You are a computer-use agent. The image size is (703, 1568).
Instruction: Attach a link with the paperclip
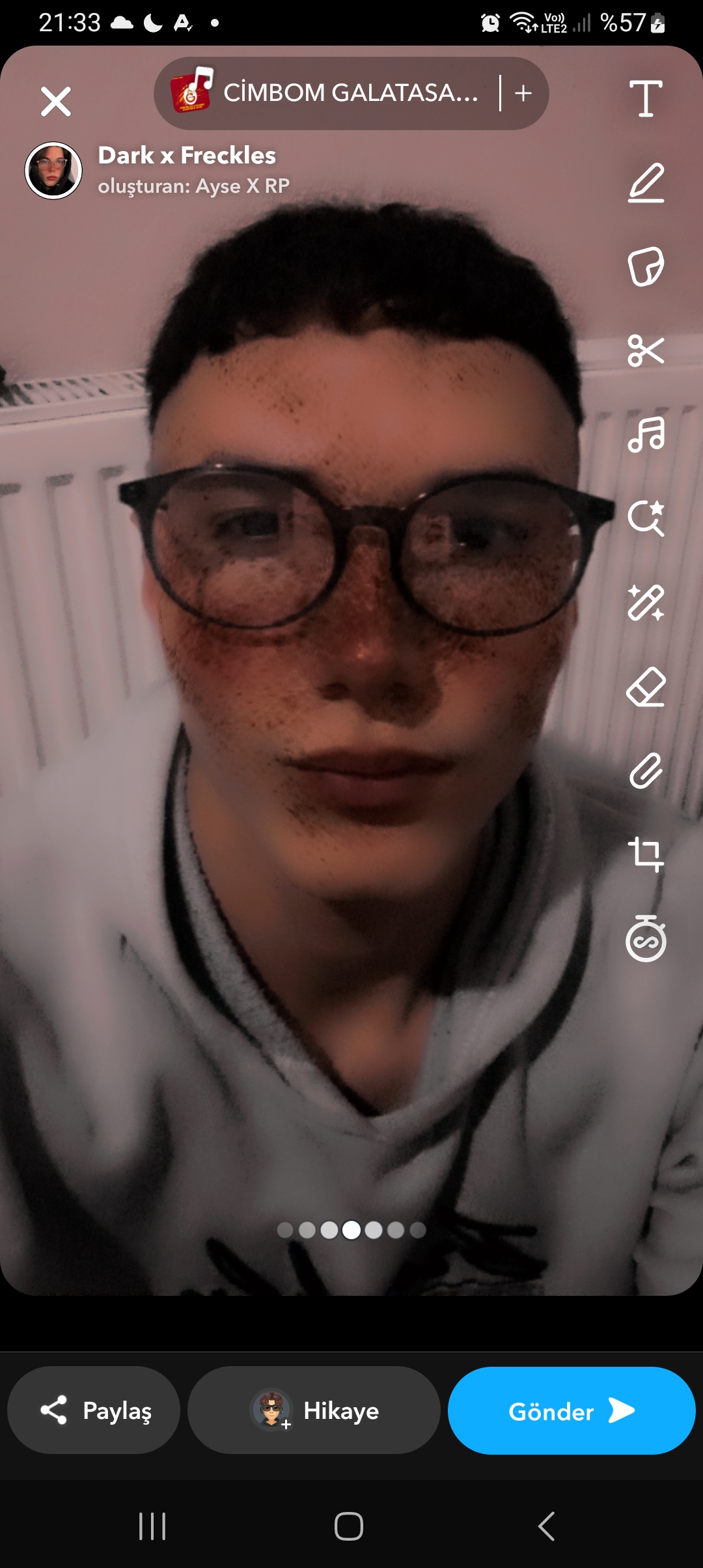(x=646, y=771)
